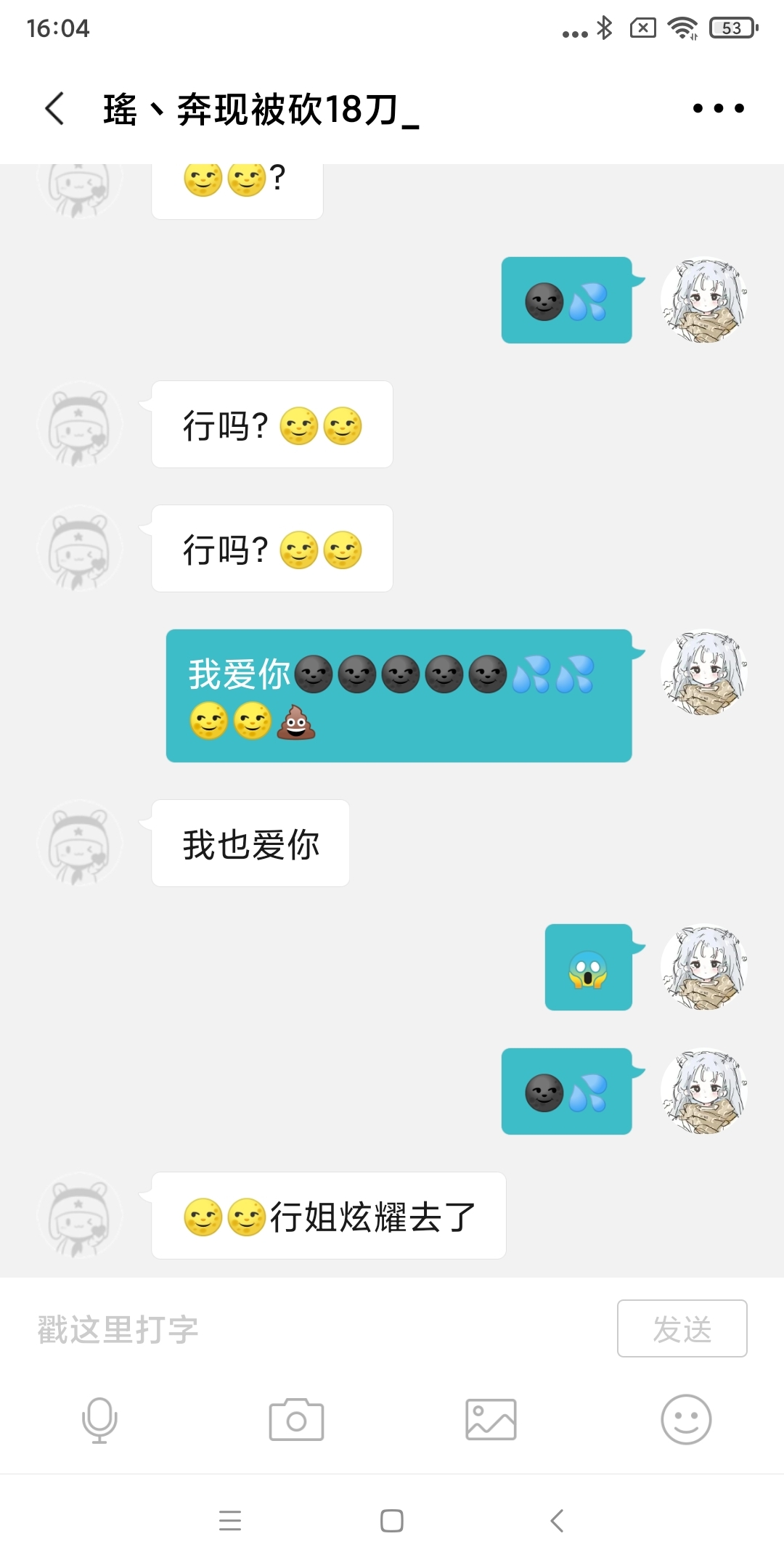Tap the 戳这里打字 message input field
Screen dimensions: 784x1568
pos(319,1328)
